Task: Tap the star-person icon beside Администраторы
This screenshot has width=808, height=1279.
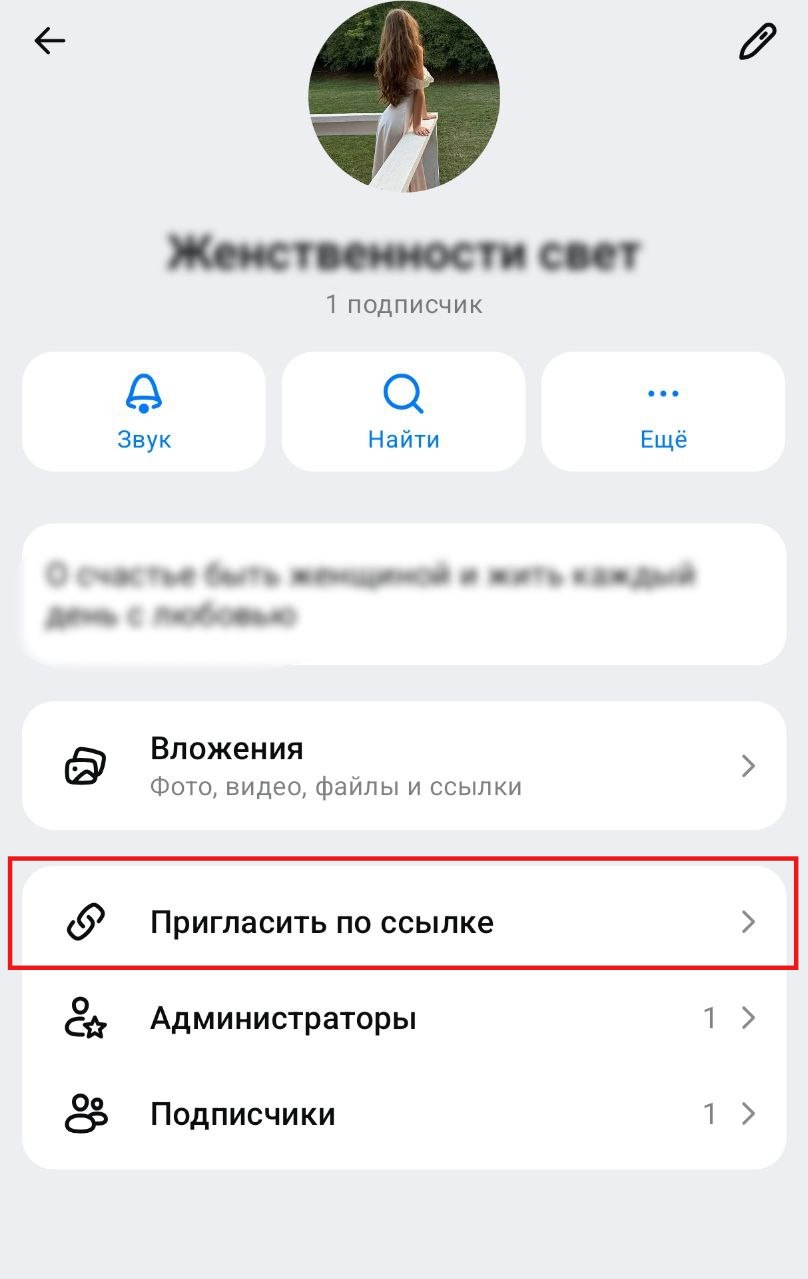Action: 87,1017
